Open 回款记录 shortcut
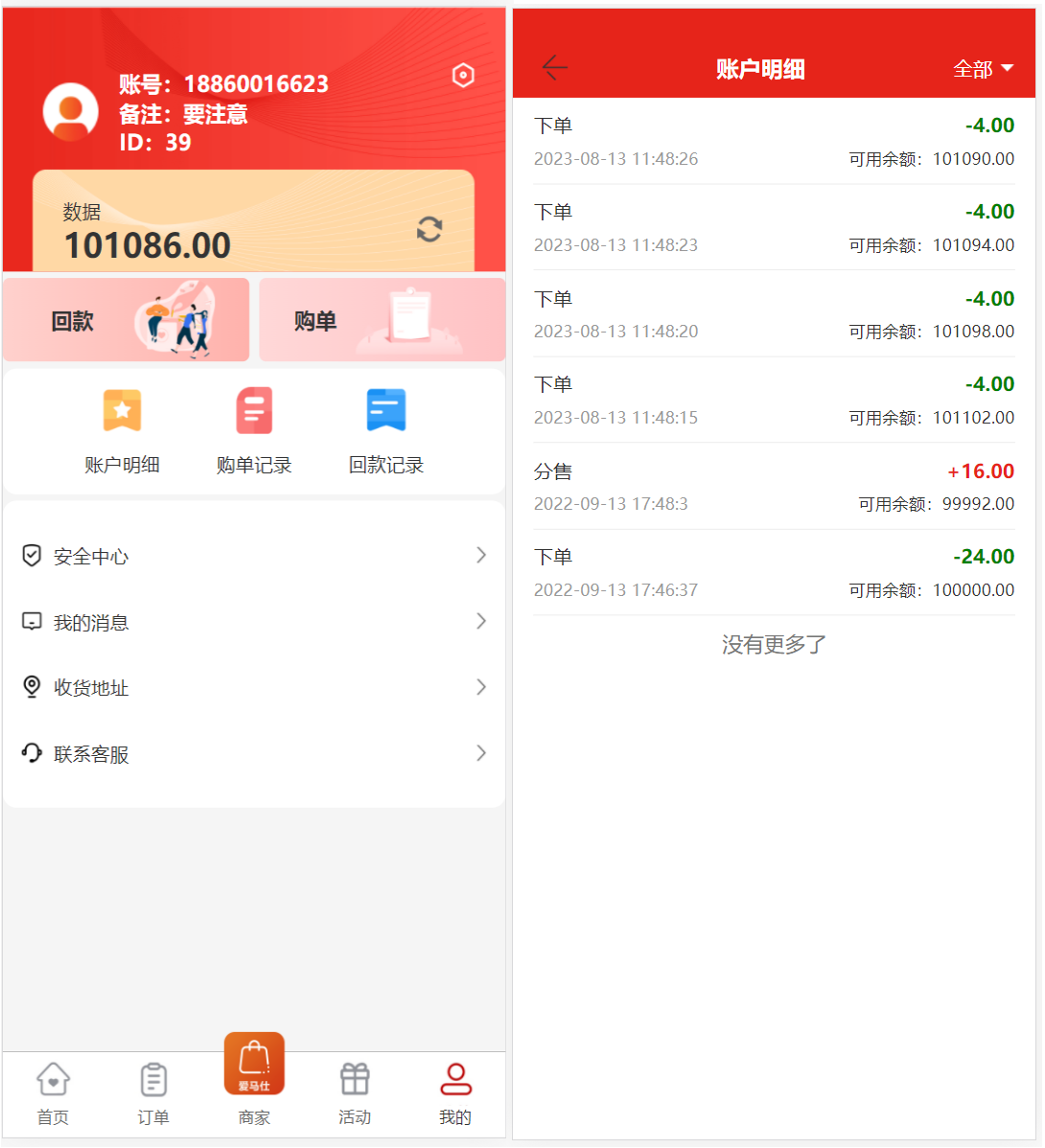The height and width of the screenshot is (1148, 1045). pos(386,431)
